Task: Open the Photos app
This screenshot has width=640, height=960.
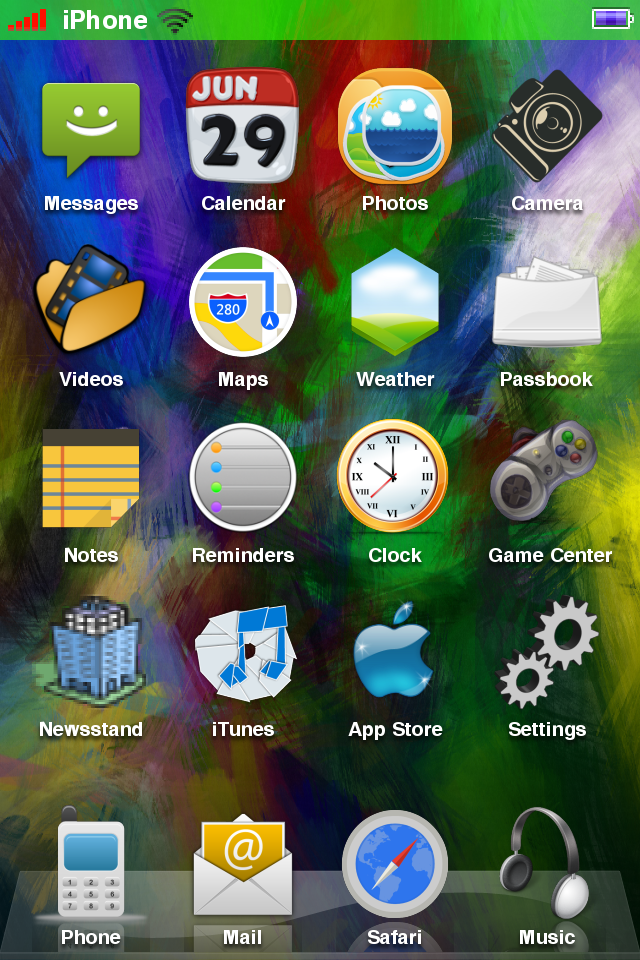Action: point(395,126)
